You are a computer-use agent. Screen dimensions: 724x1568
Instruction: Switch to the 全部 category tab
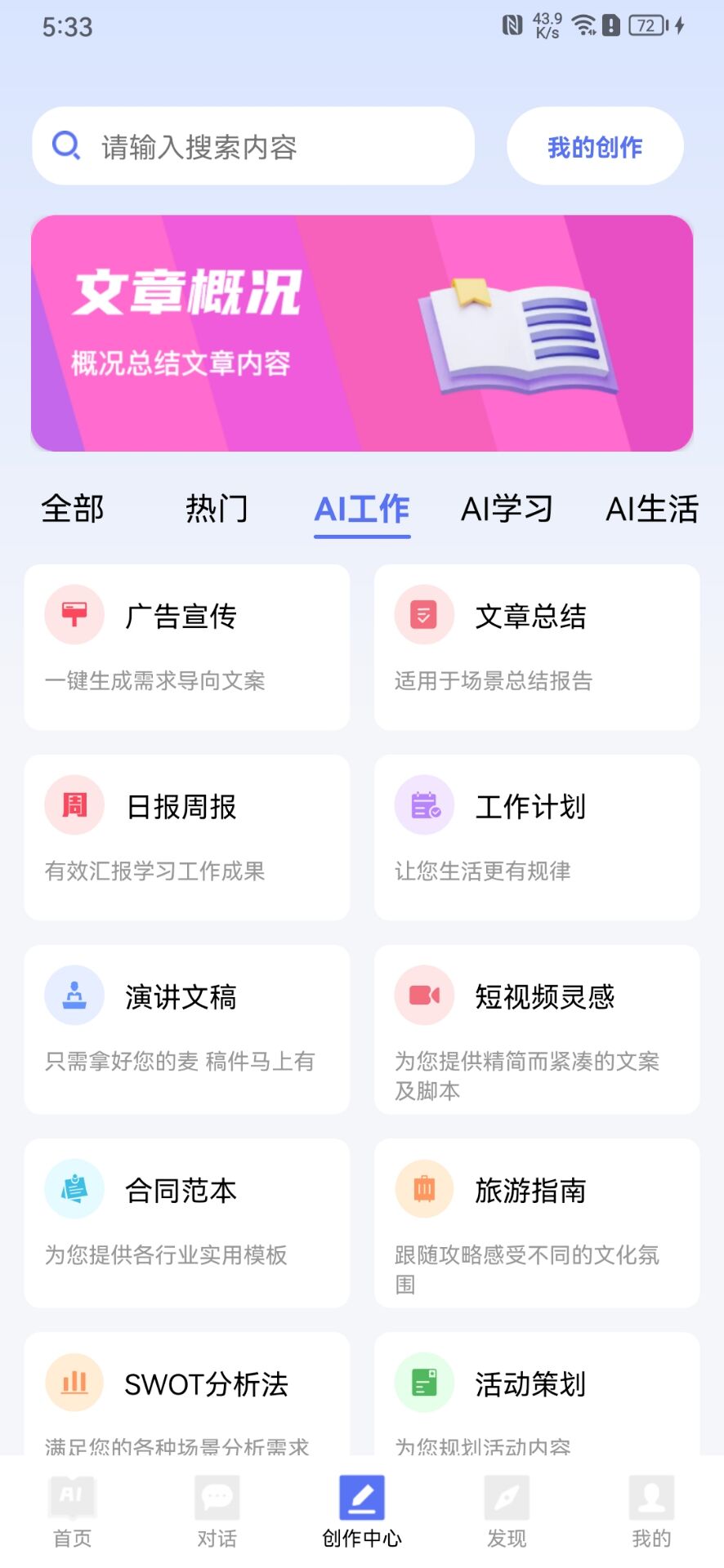tap(73, 509)
